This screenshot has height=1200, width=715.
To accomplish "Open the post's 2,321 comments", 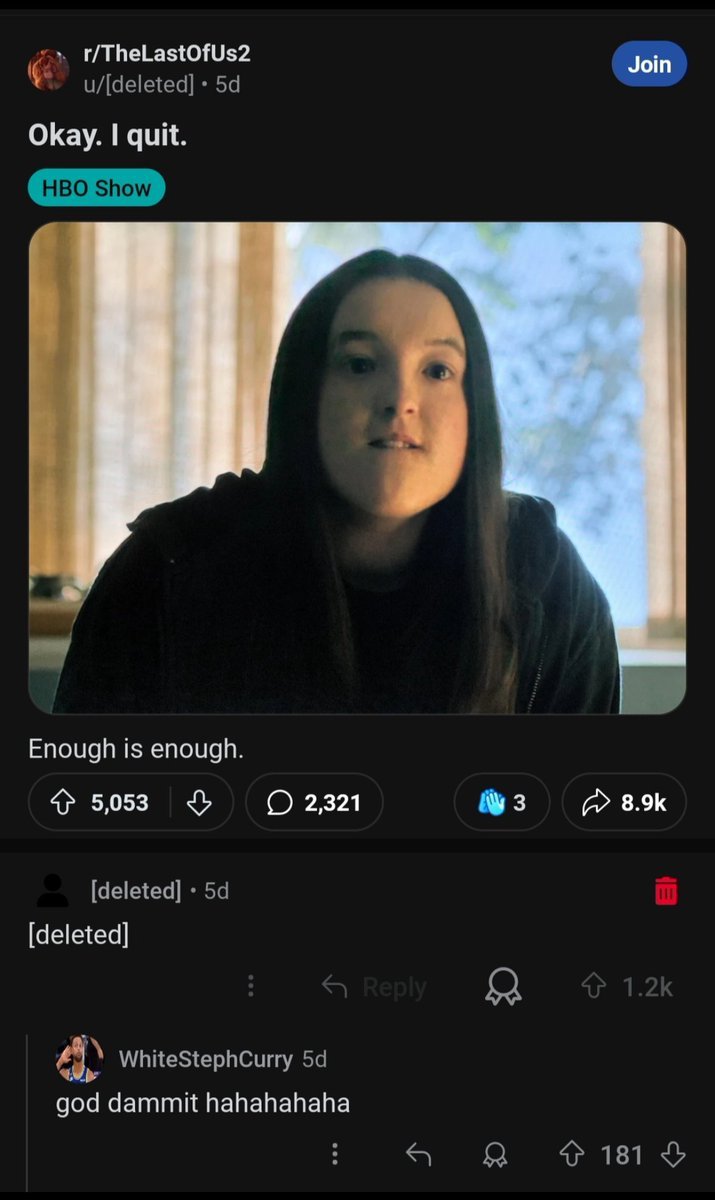I will tap(314, 802).
